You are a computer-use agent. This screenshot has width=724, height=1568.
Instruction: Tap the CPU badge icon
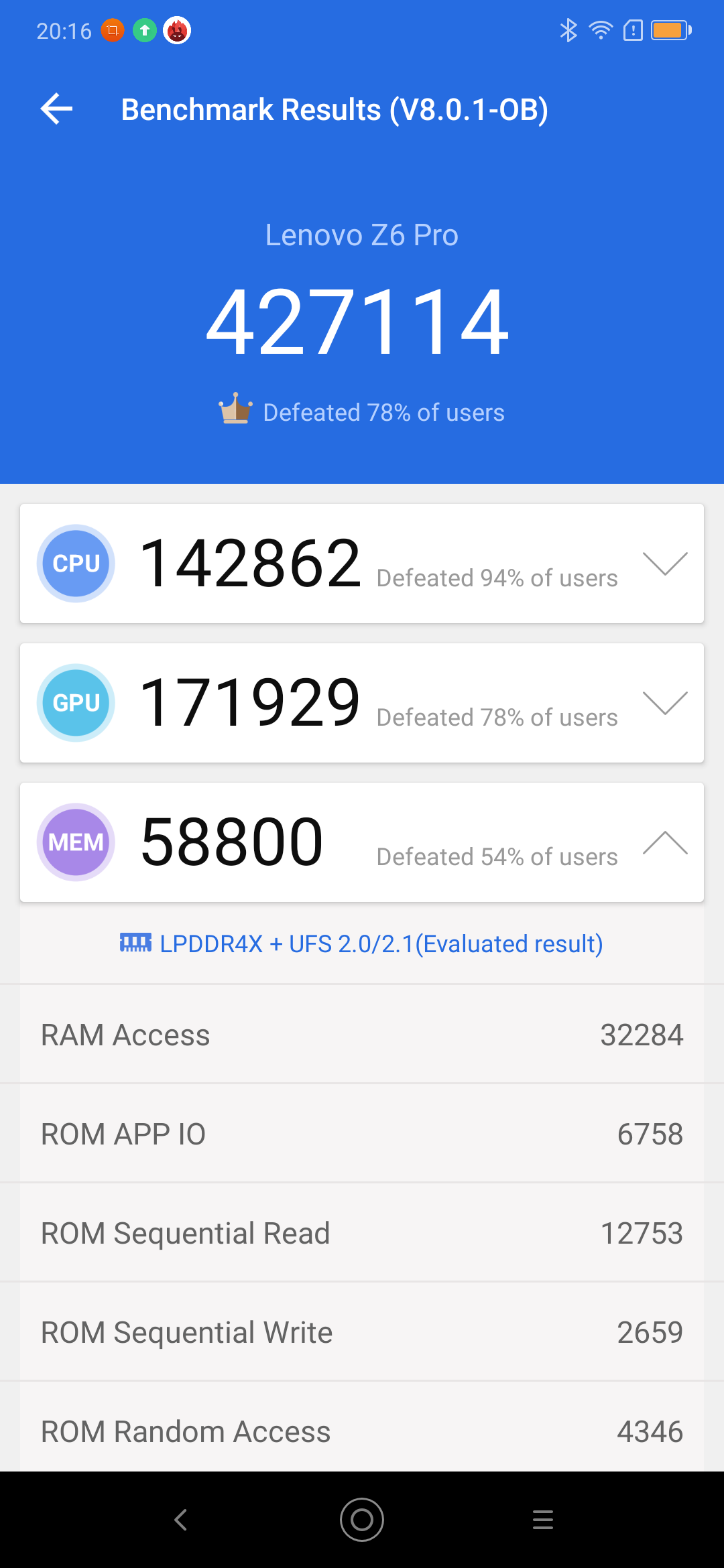click(x=76, y=564)
